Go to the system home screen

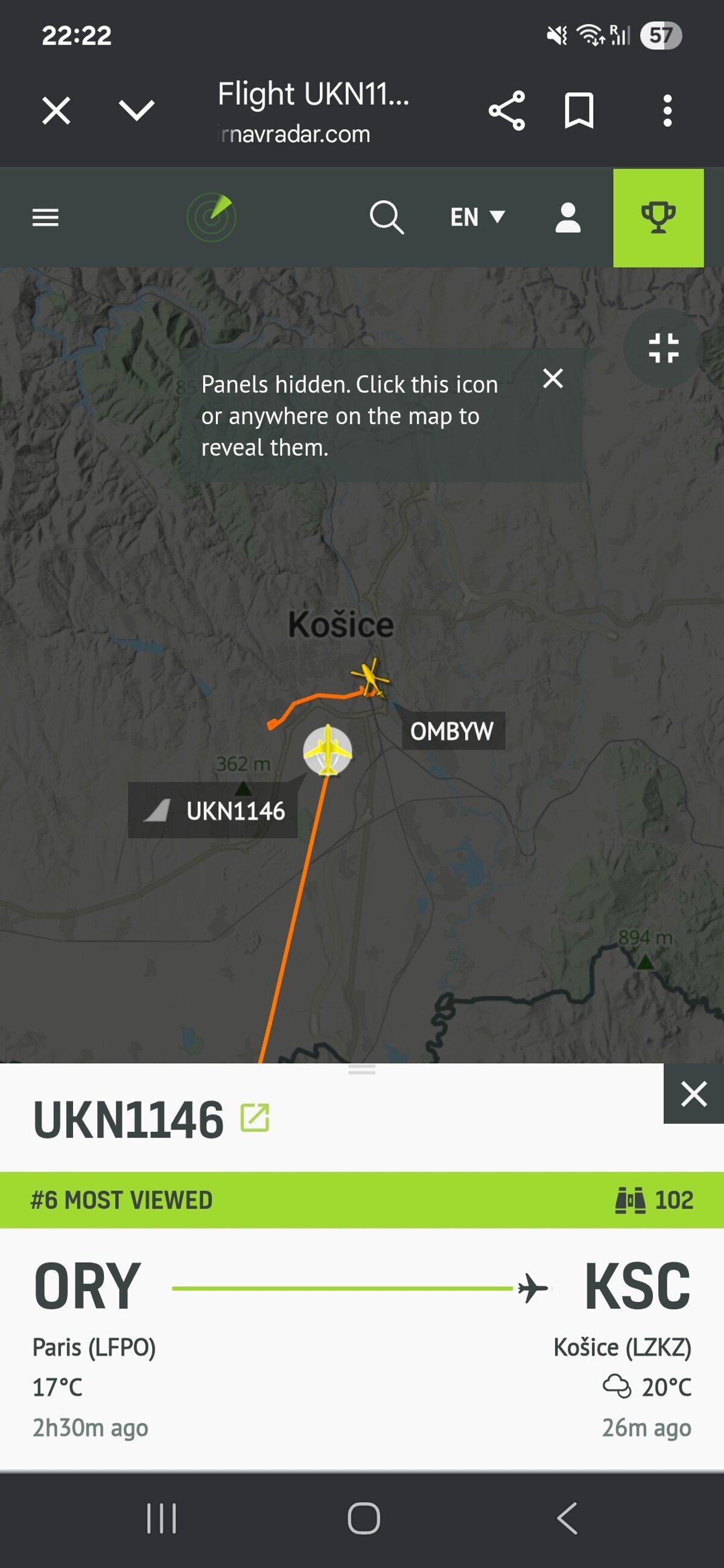pyautogui.click(x=364, y=1517)
